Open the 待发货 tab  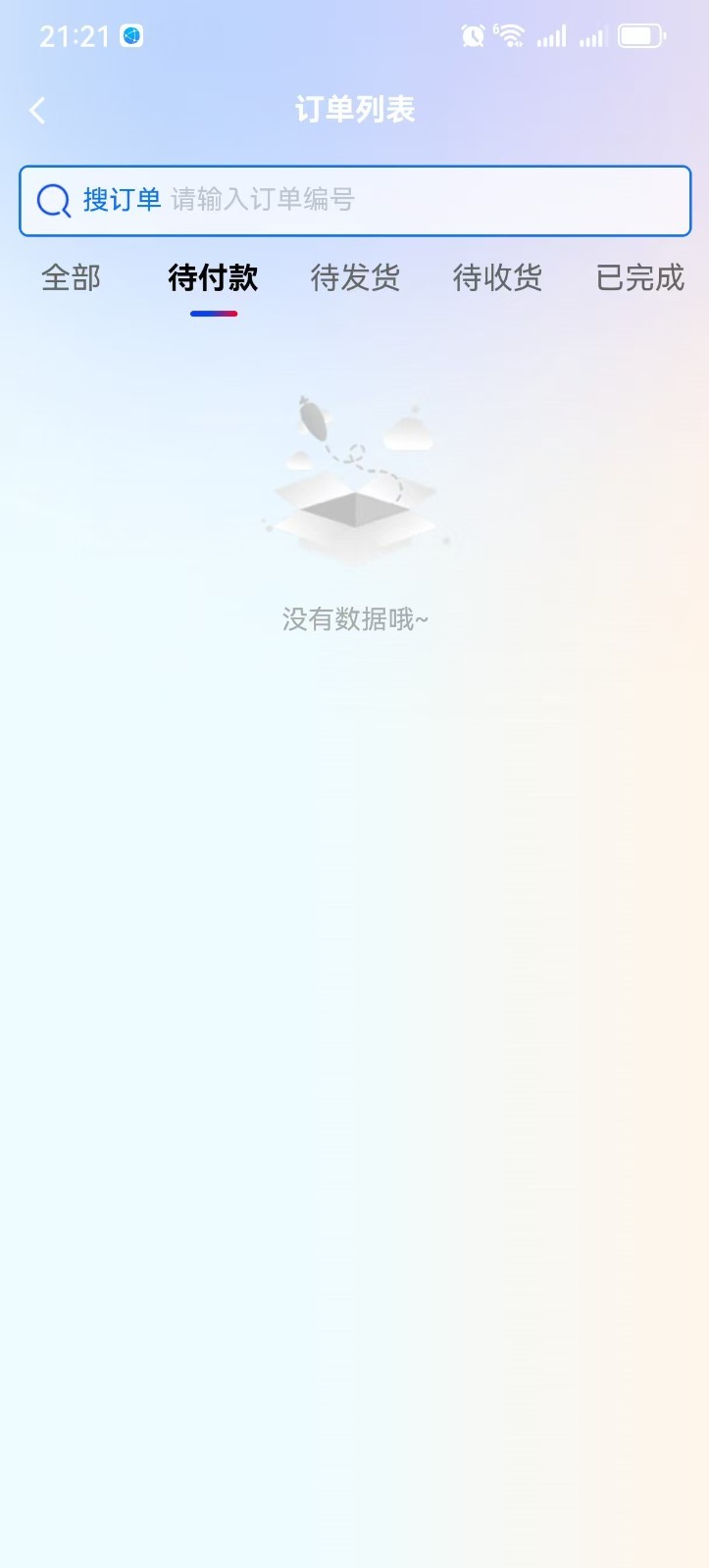(x=355, y=278)
